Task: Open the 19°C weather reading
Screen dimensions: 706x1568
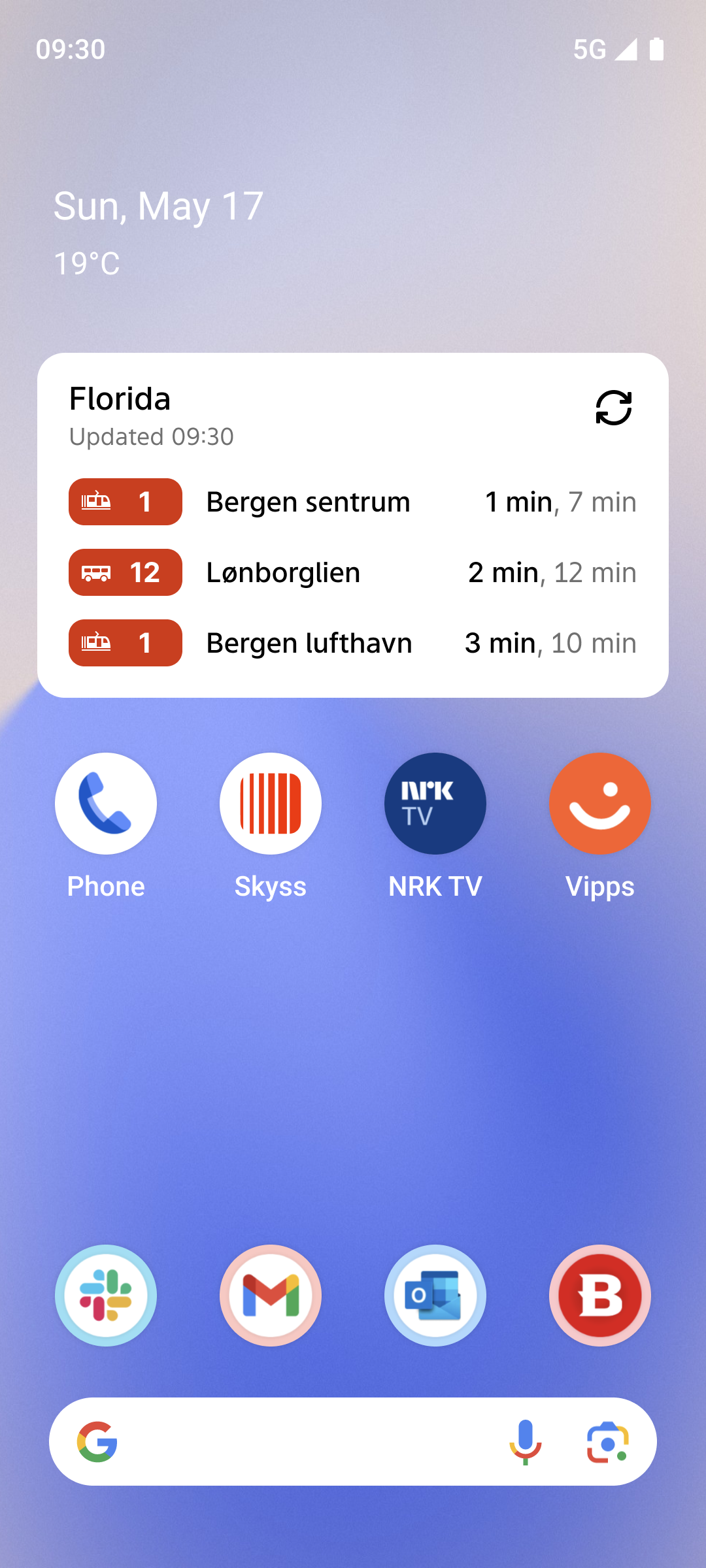Action: click(87, 264)
